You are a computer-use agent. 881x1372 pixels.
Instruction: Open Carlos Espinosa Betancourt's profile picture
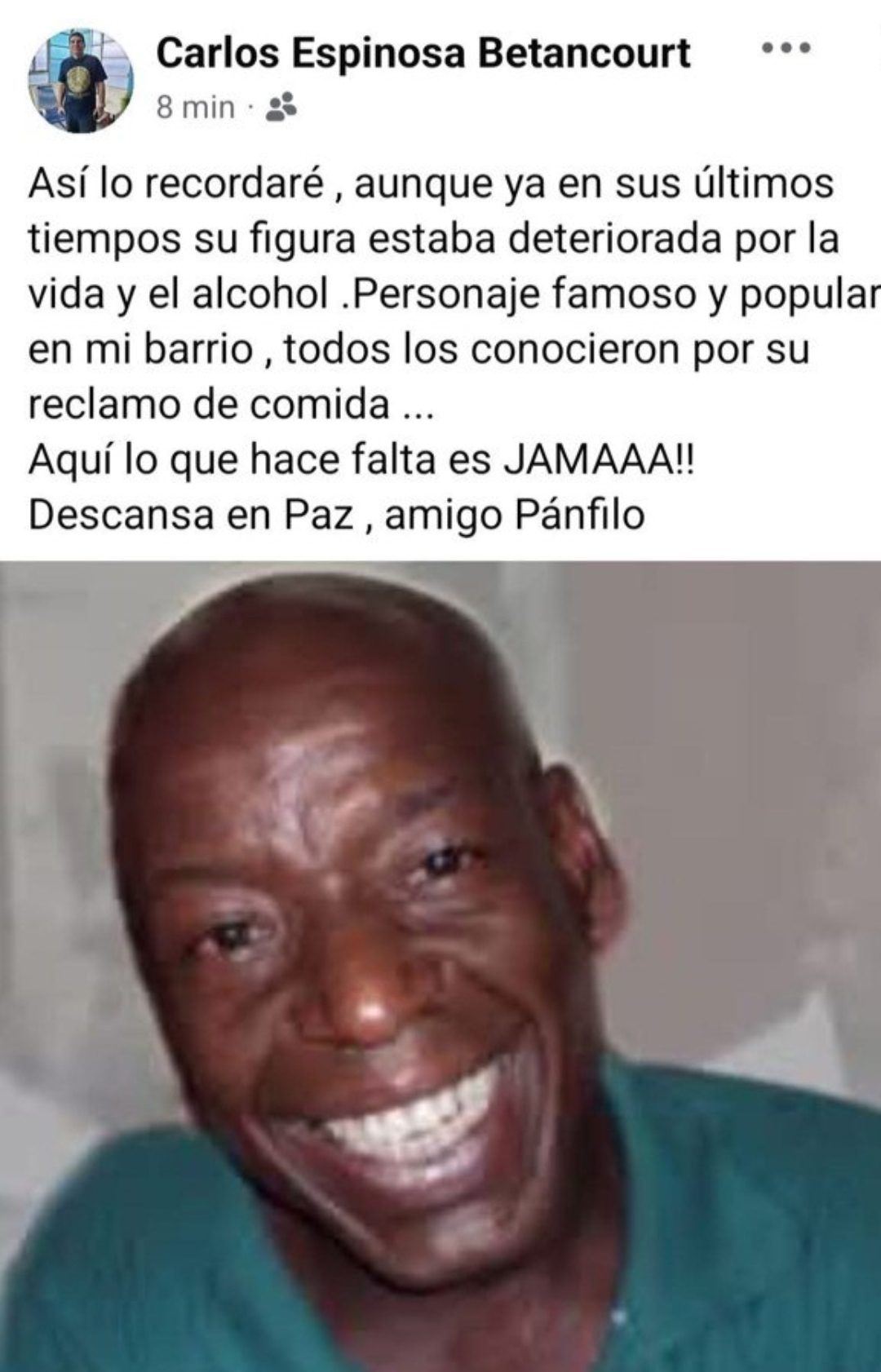click(x=81, y=80)
